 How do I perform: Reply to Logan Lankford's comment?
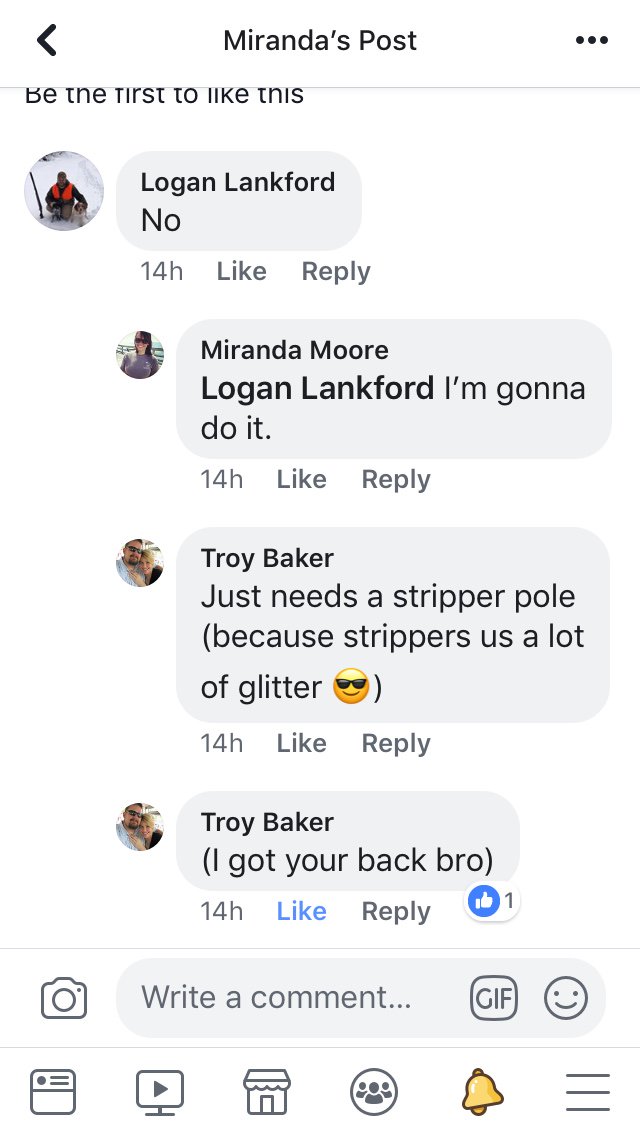336,271
